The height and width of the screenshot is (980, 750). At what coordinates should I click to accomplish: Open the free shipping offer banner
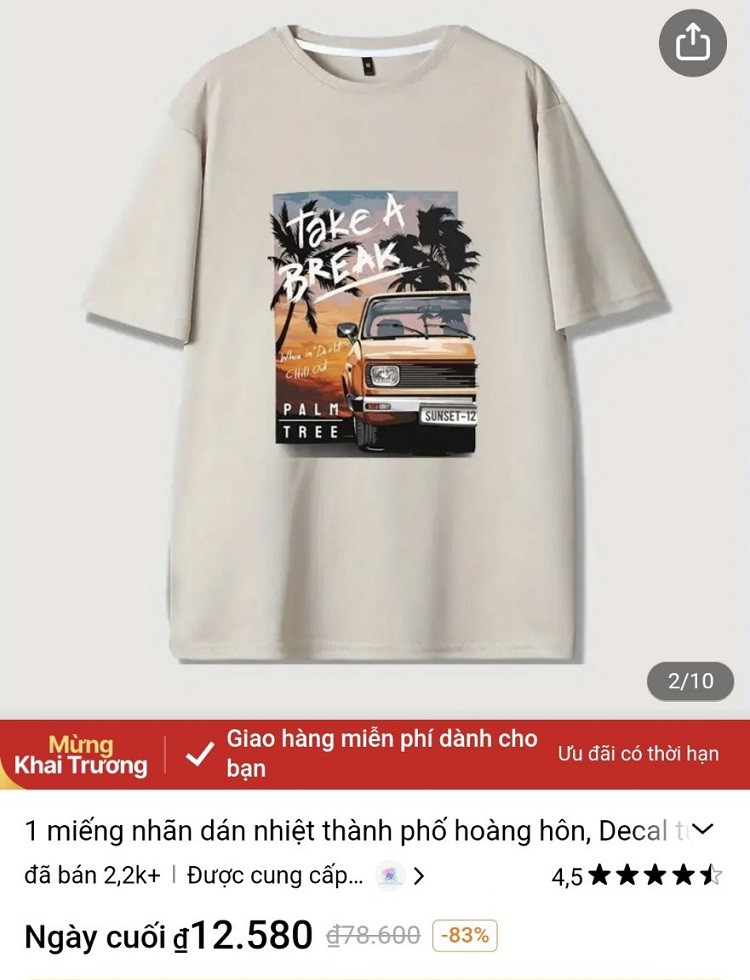(x=380, y=753)
